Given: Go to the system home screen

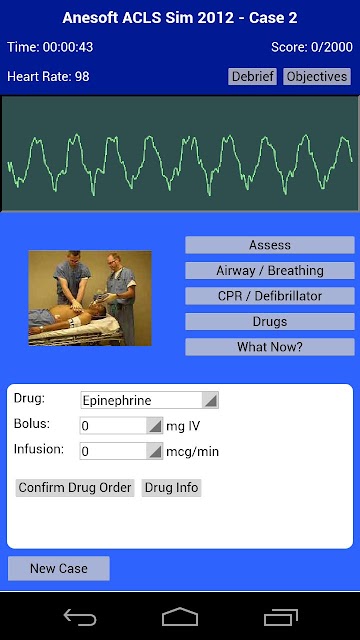Looking at the screenshot, I should 180,617.
